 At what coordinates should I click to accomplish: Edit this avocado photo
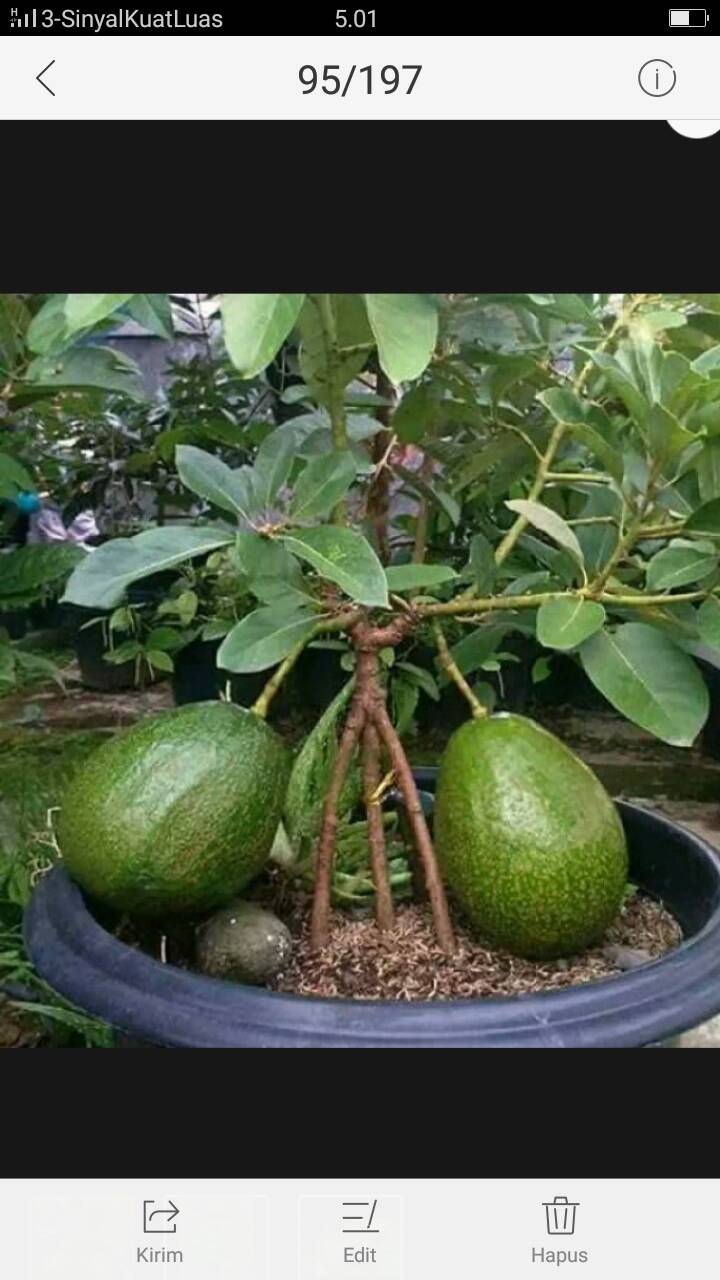pos(359,1231)
